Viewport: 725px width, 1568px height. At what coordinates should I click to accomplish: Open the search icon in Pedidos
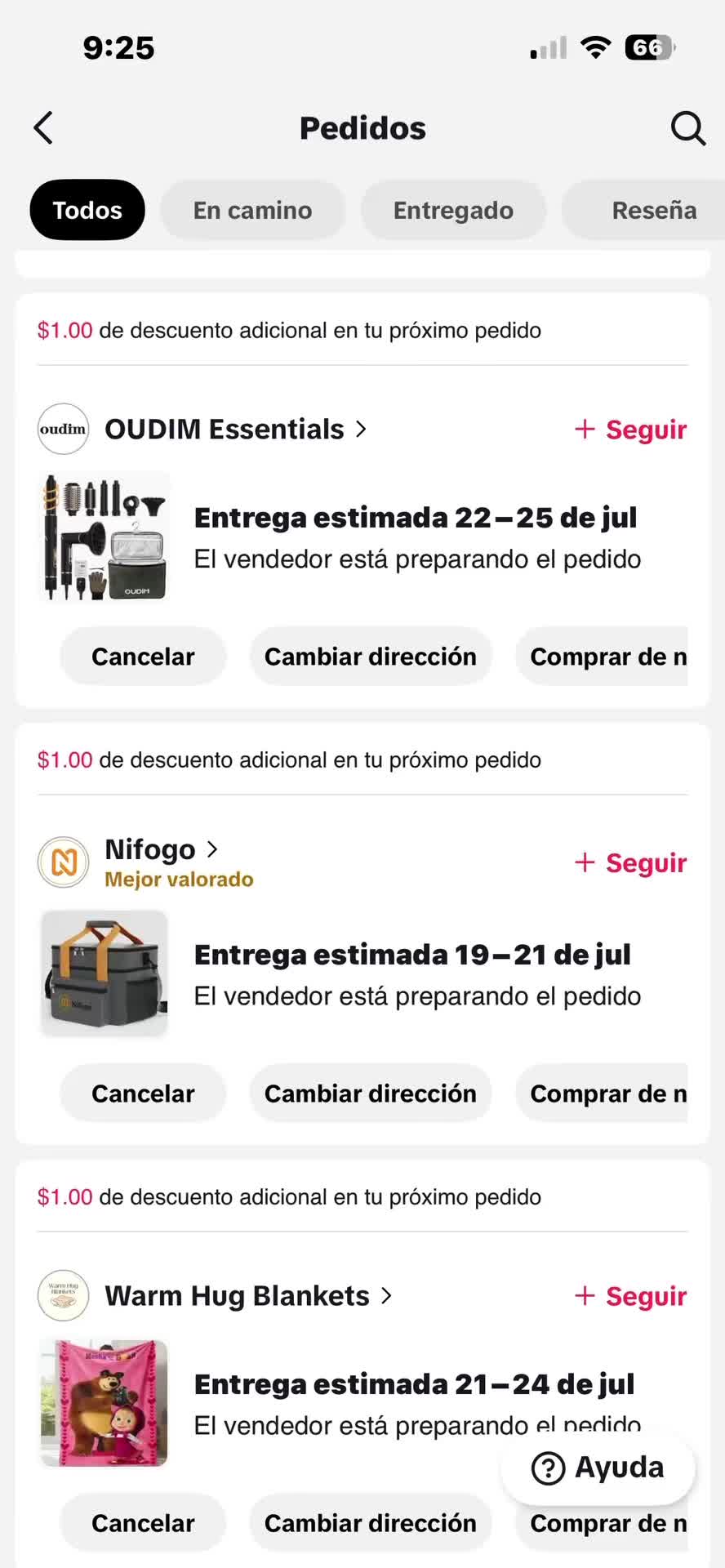[x=687, y=128]
